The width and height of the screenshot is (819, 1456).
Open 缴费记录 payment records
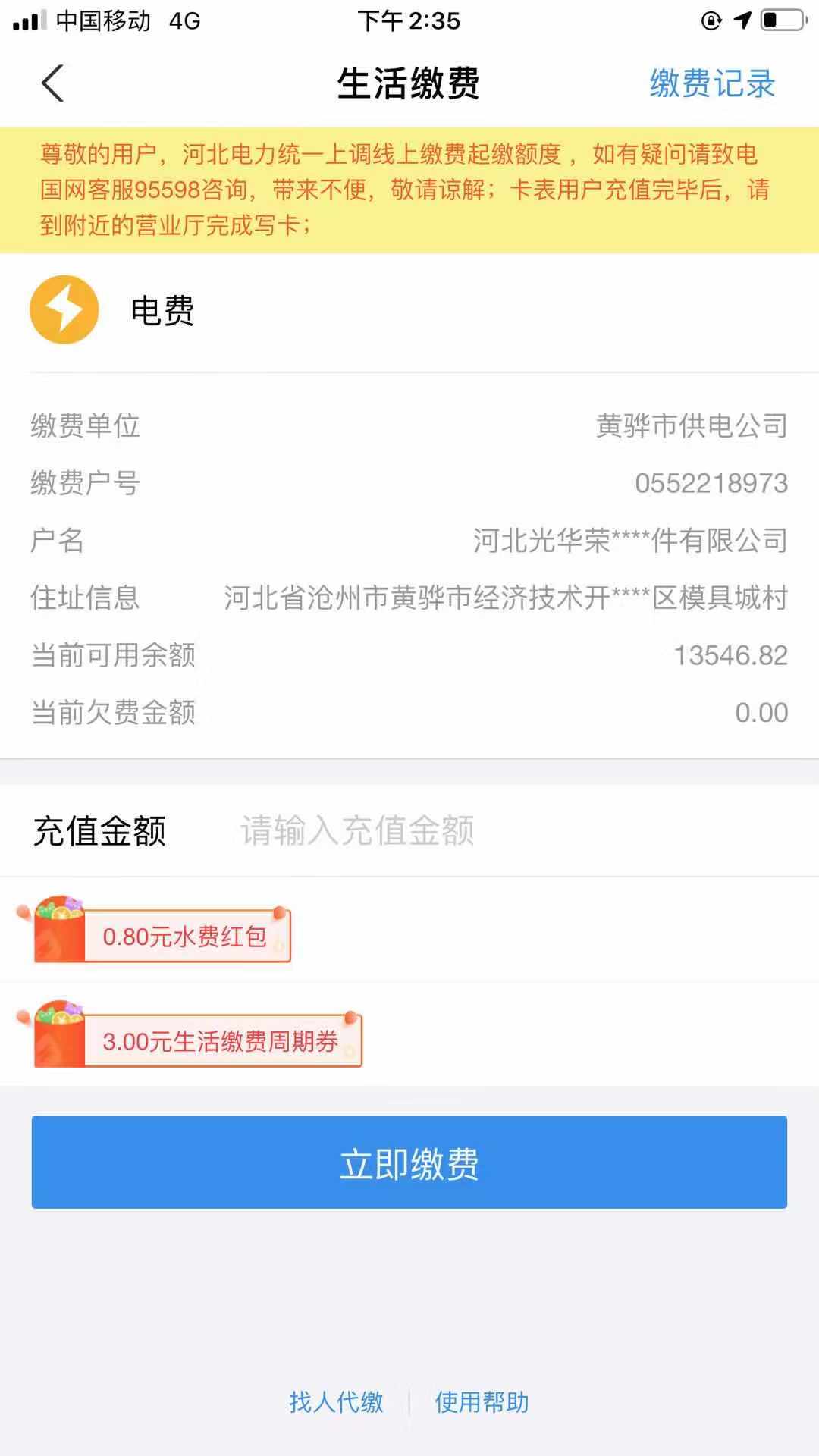(712, 83)
